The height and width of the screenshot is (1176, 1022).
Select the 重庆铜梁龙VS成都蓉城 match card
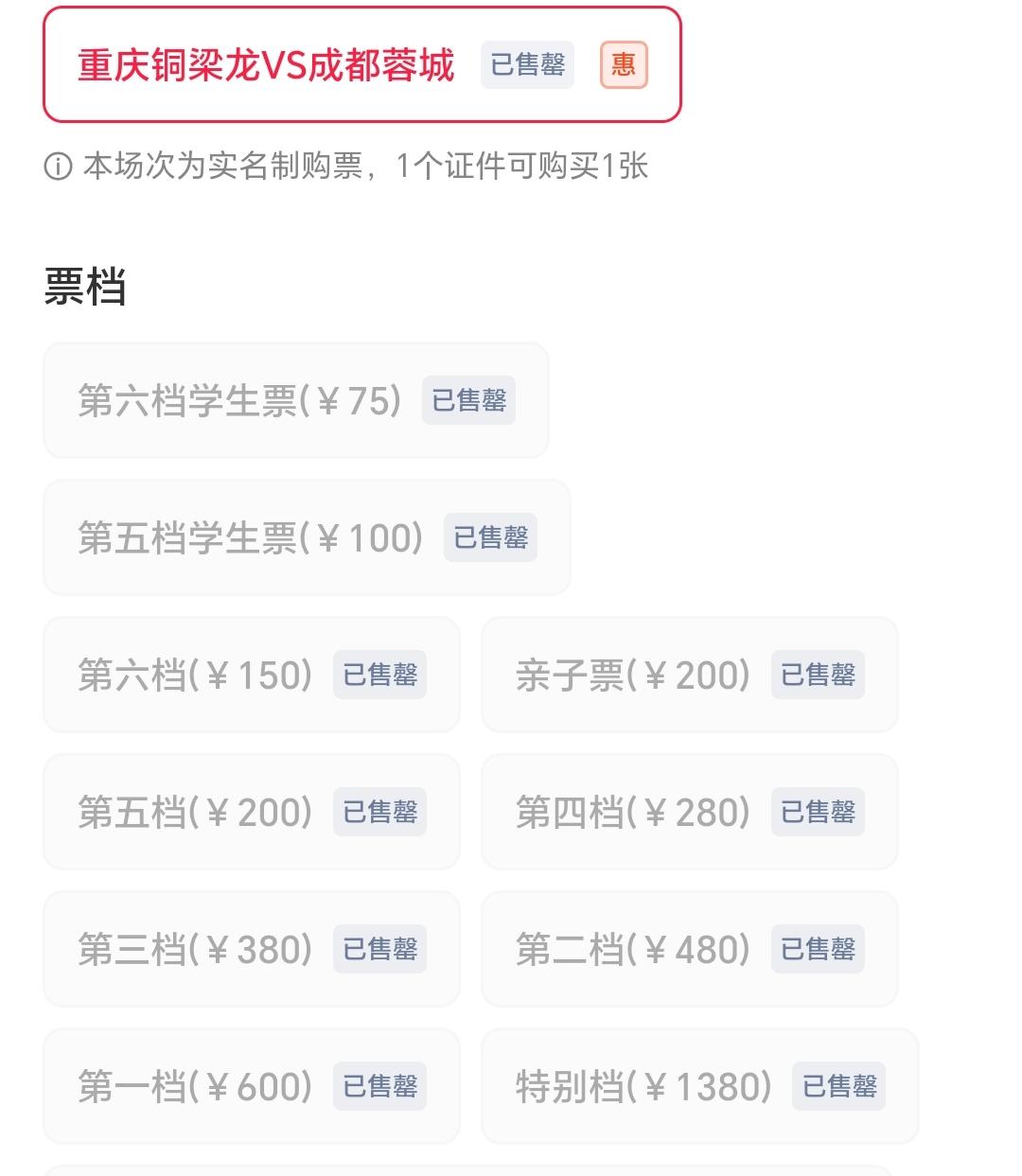362,62
